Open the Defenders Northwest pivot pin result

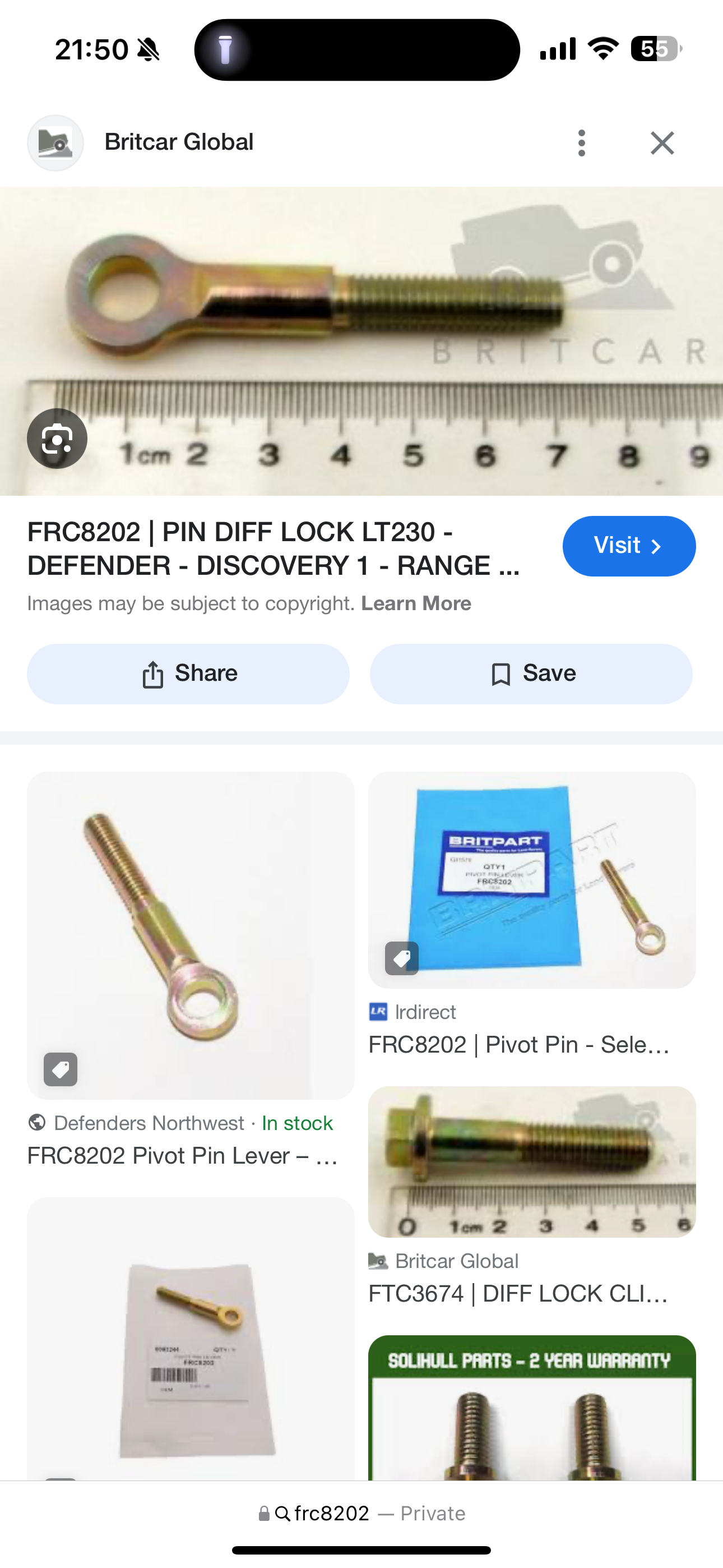pyautogui.click(x=191, y=935)
